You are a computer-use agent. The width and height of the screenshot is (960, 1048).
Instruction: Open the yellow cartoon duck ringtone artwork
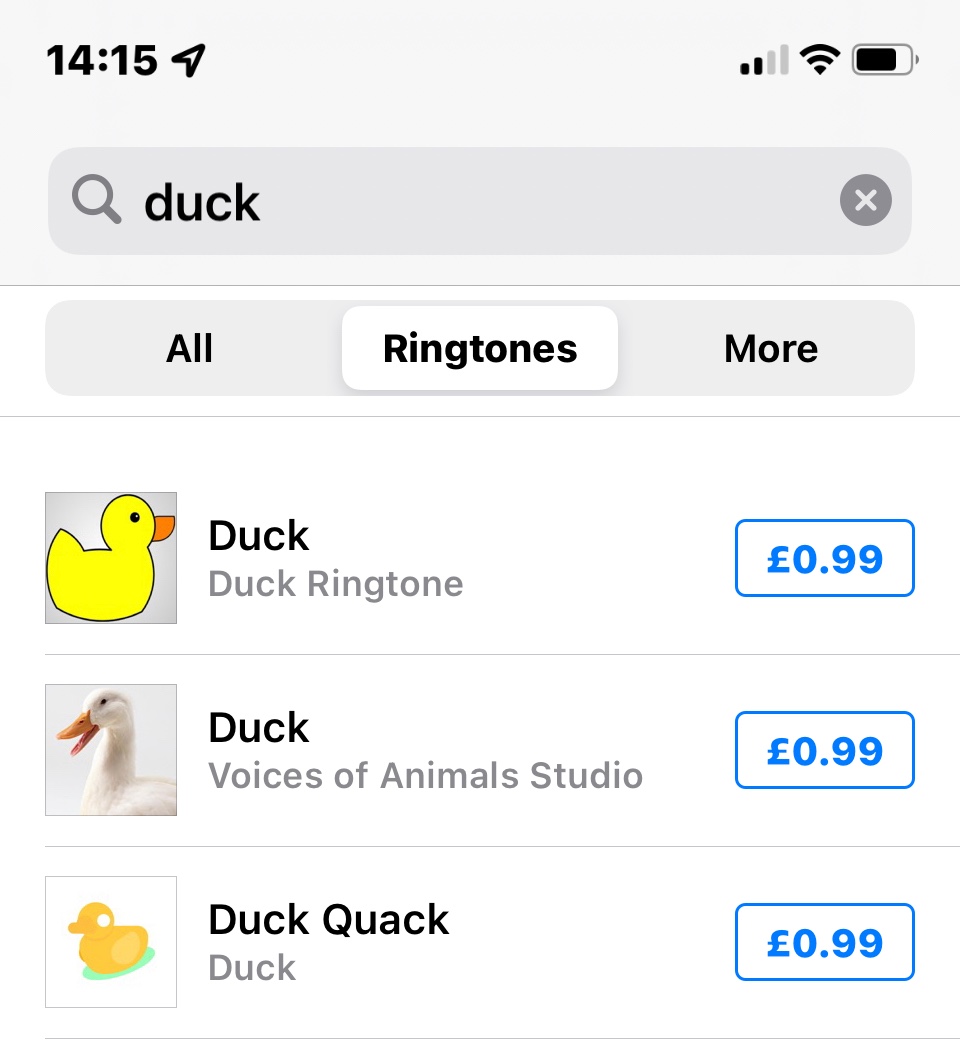coord(110,558)
